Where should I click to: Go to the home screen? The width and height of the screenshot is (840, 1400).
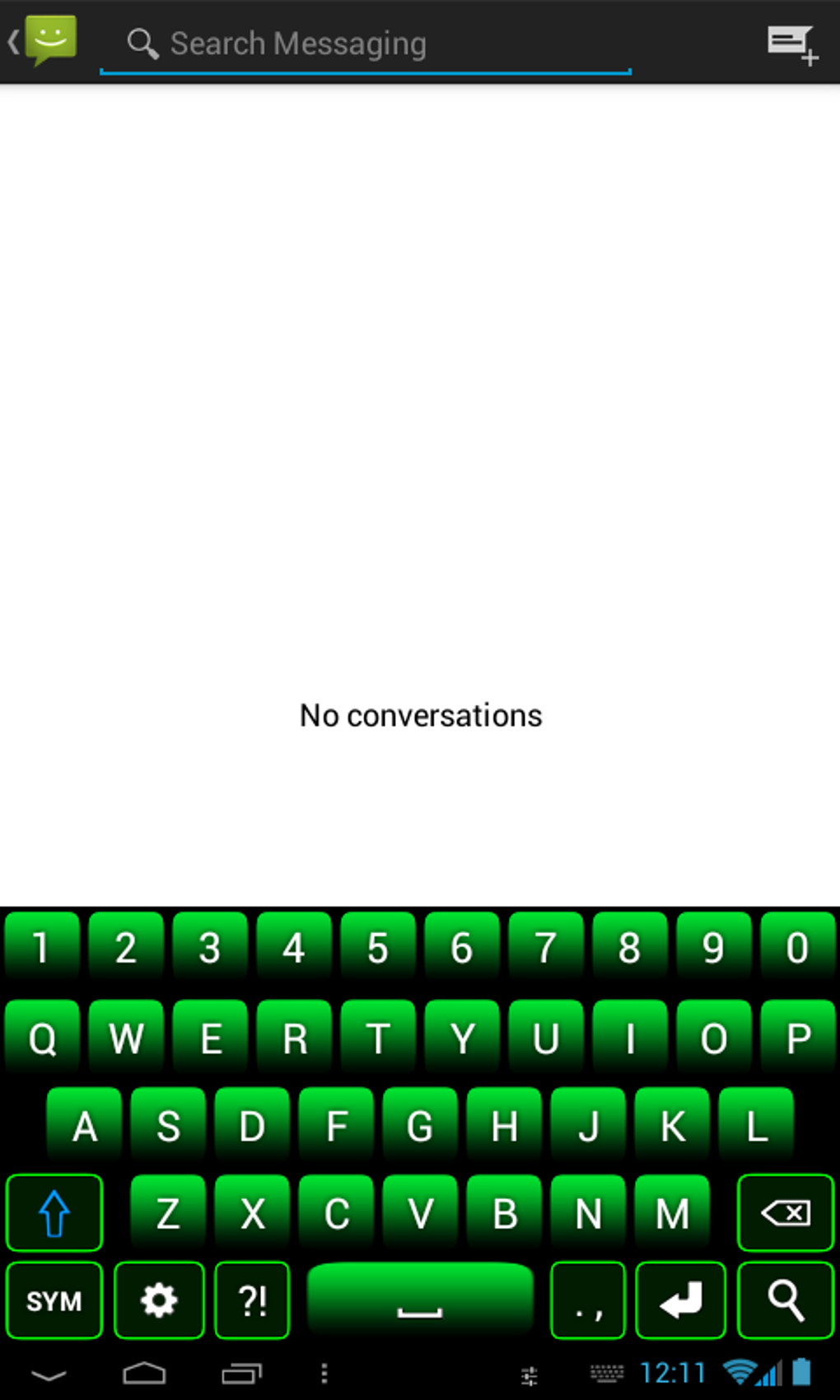(x=144, y=1374)
